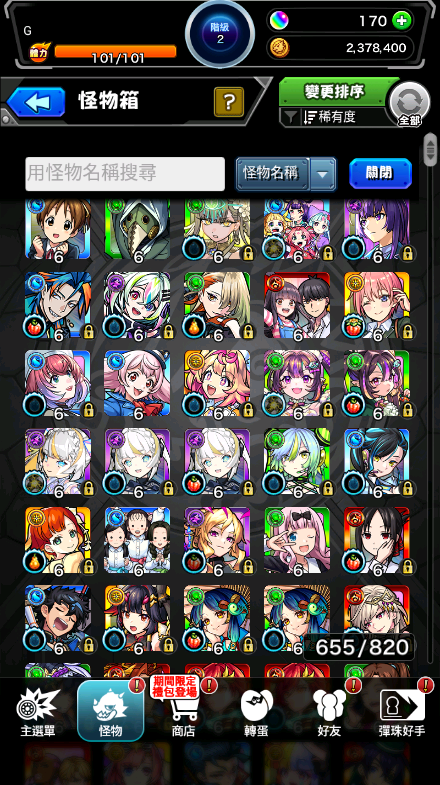Screen dimensions: 440x785
Task: Open the couple monster on red background
Action: pyautogui.click(x=297, y=305)
